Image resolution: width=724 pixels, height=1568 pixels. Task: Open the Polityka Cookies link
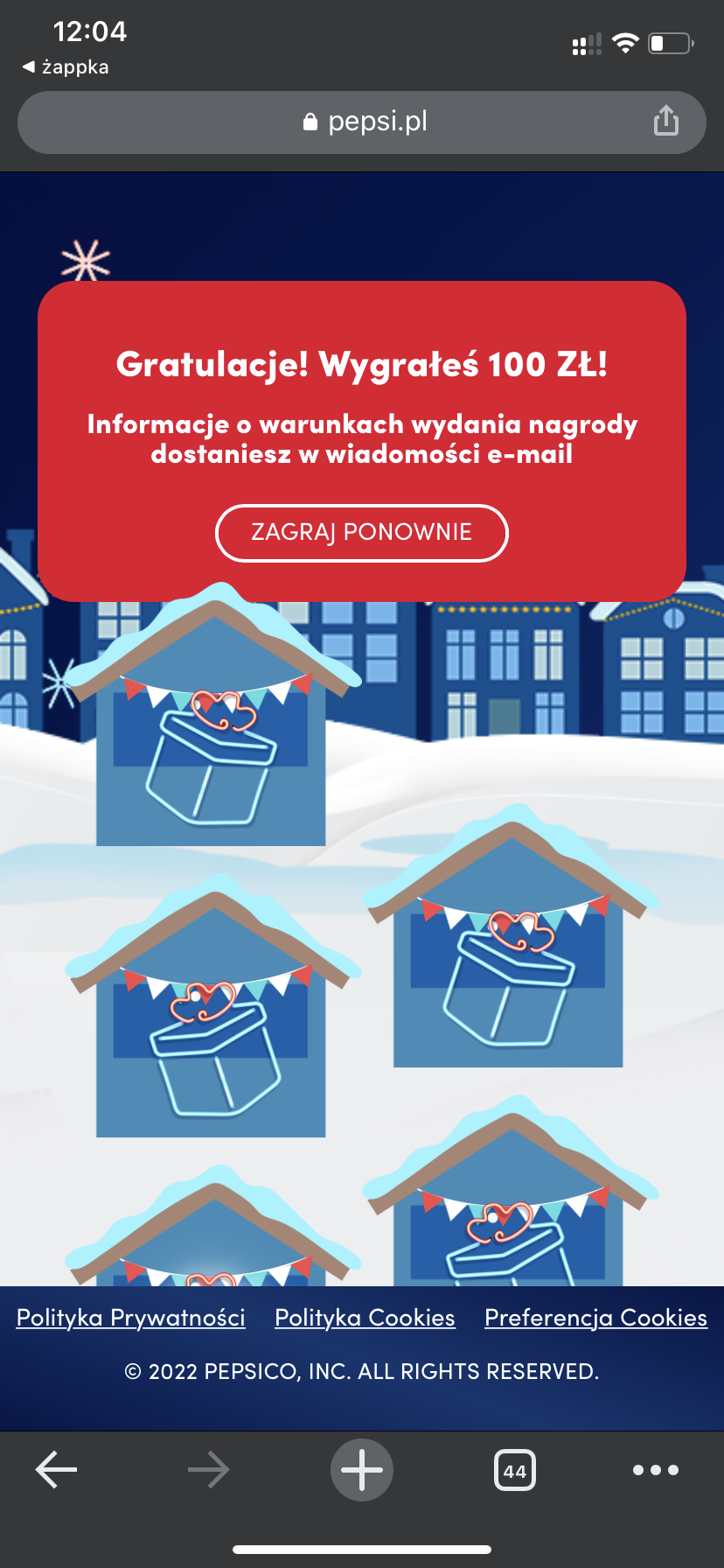click(365, 1318)
